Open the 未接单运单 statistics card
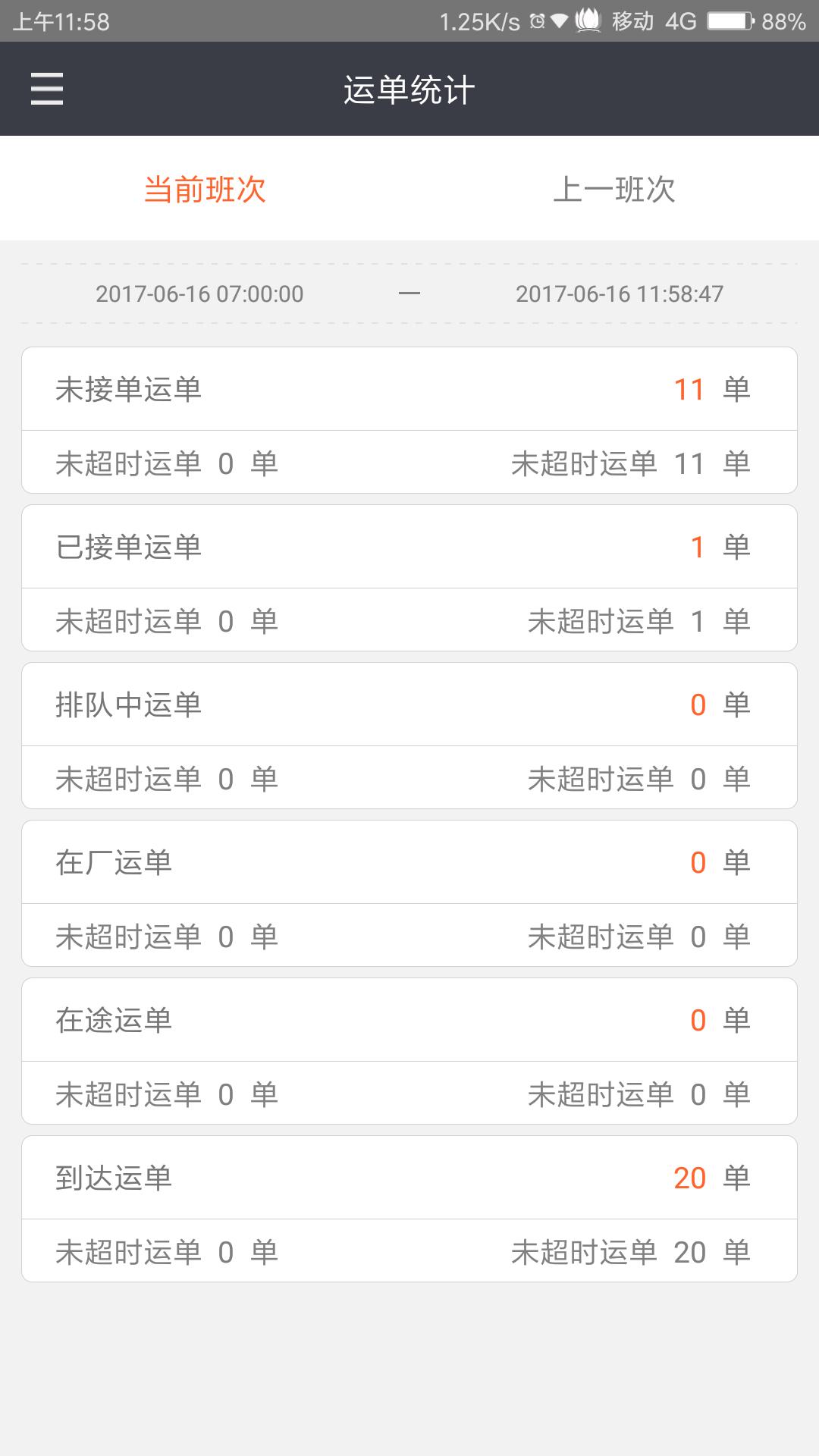The width and height of the screenshot is (819, 1456). tap(409, 389)
